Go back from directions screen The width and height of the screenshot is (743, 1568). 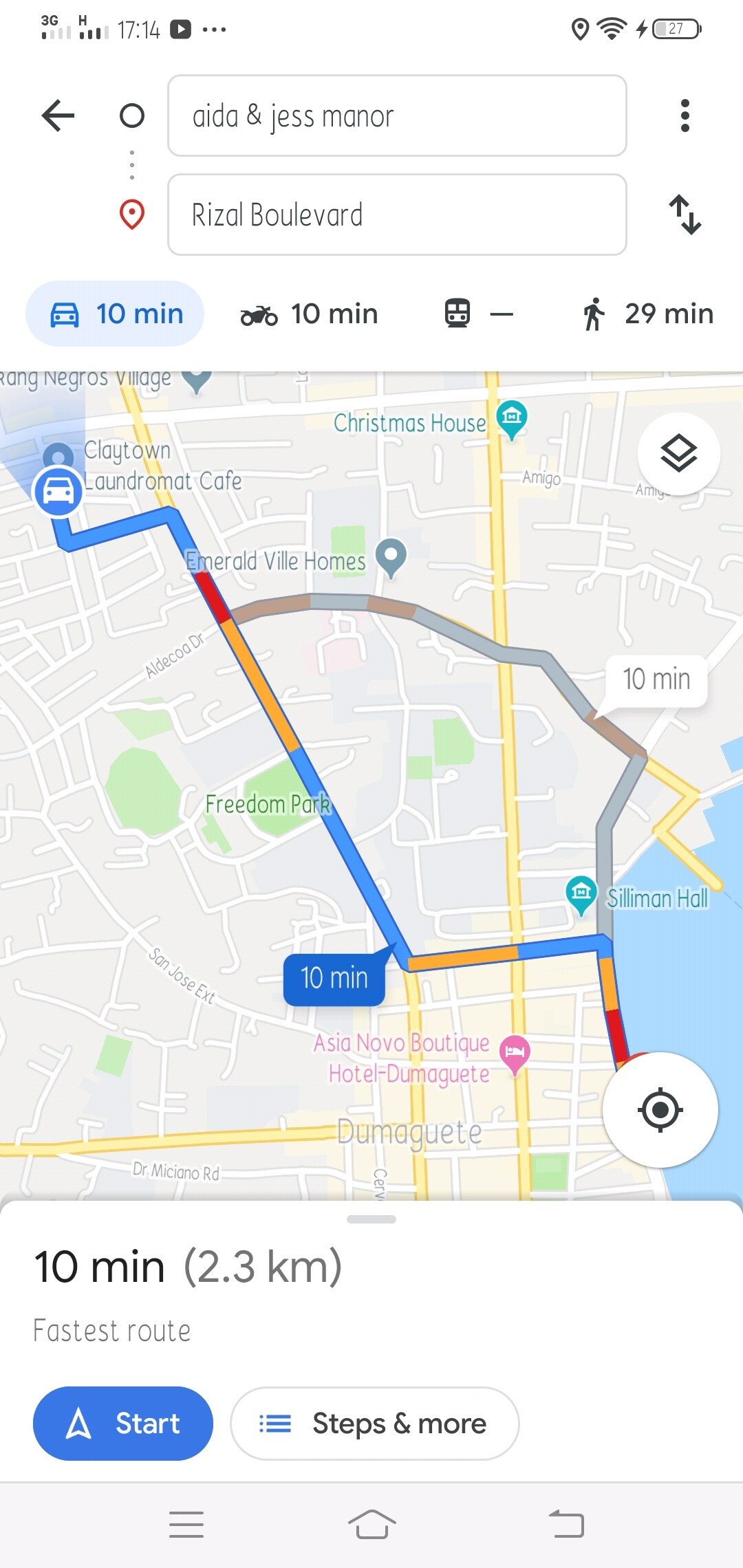tap(58, 116)
